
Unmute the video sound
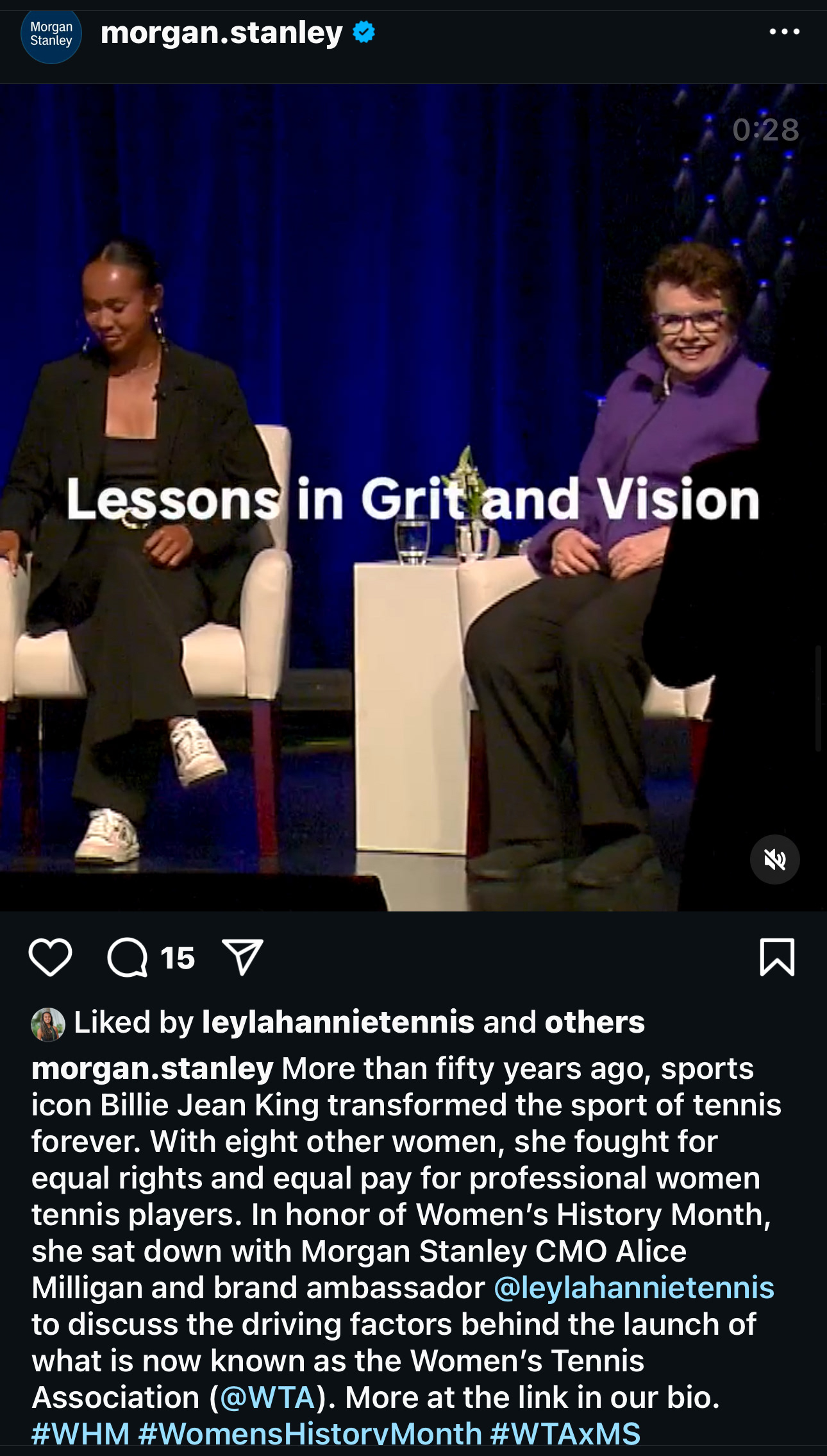[x=774, y=859]
